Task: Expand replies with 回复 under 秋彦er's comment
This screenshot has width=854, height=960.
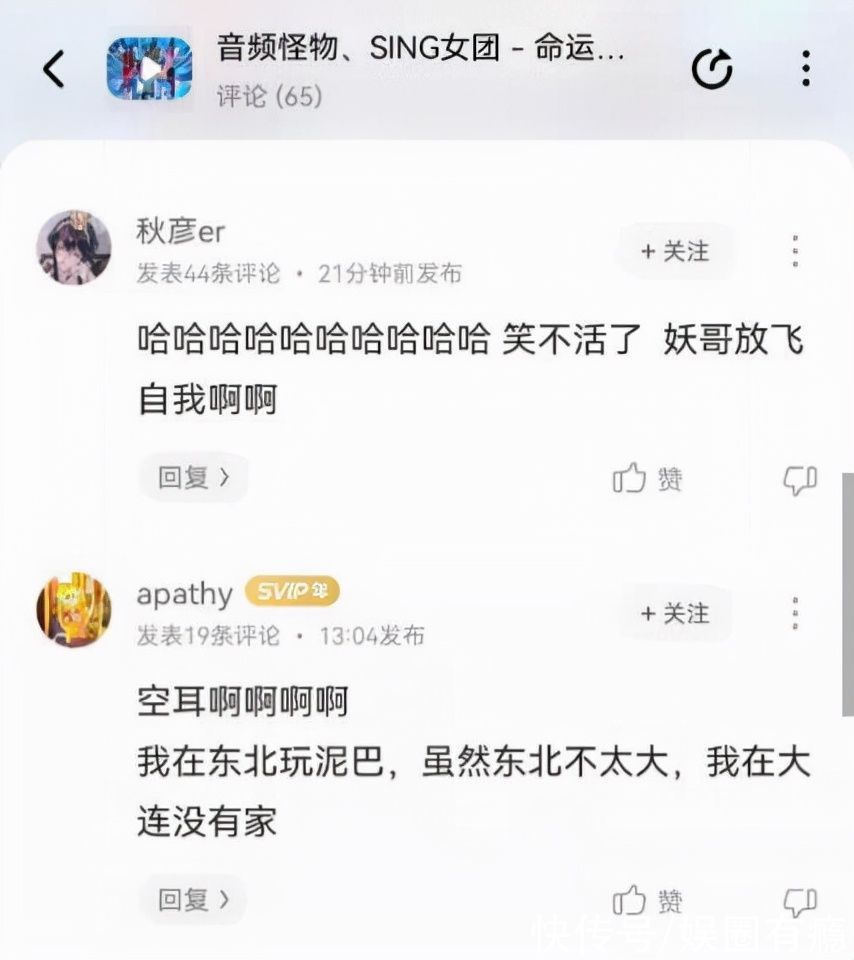Action: point(192,478)
